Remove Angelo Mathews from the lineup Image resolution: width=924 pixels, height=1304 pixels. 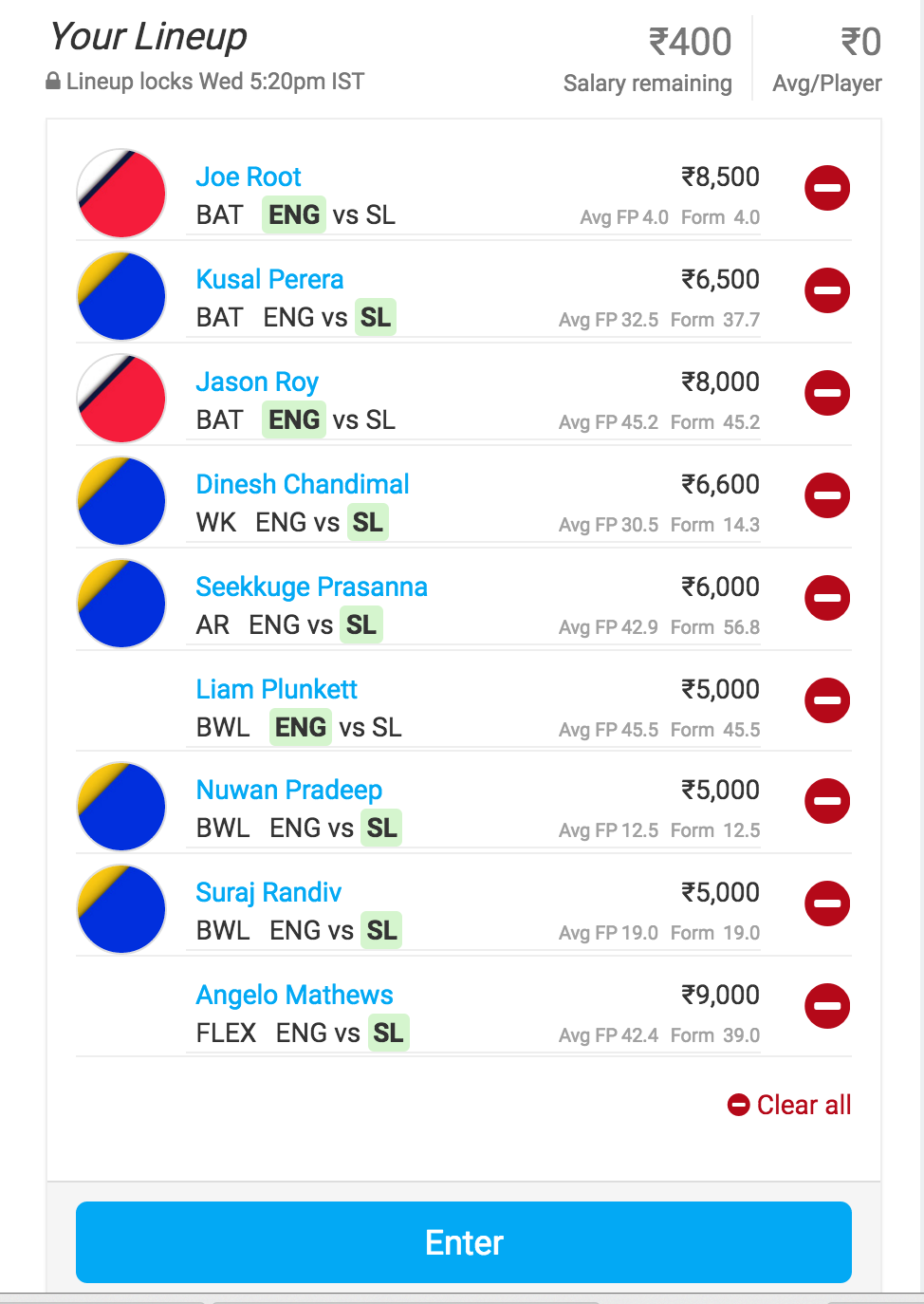[x=827, y=1006]
